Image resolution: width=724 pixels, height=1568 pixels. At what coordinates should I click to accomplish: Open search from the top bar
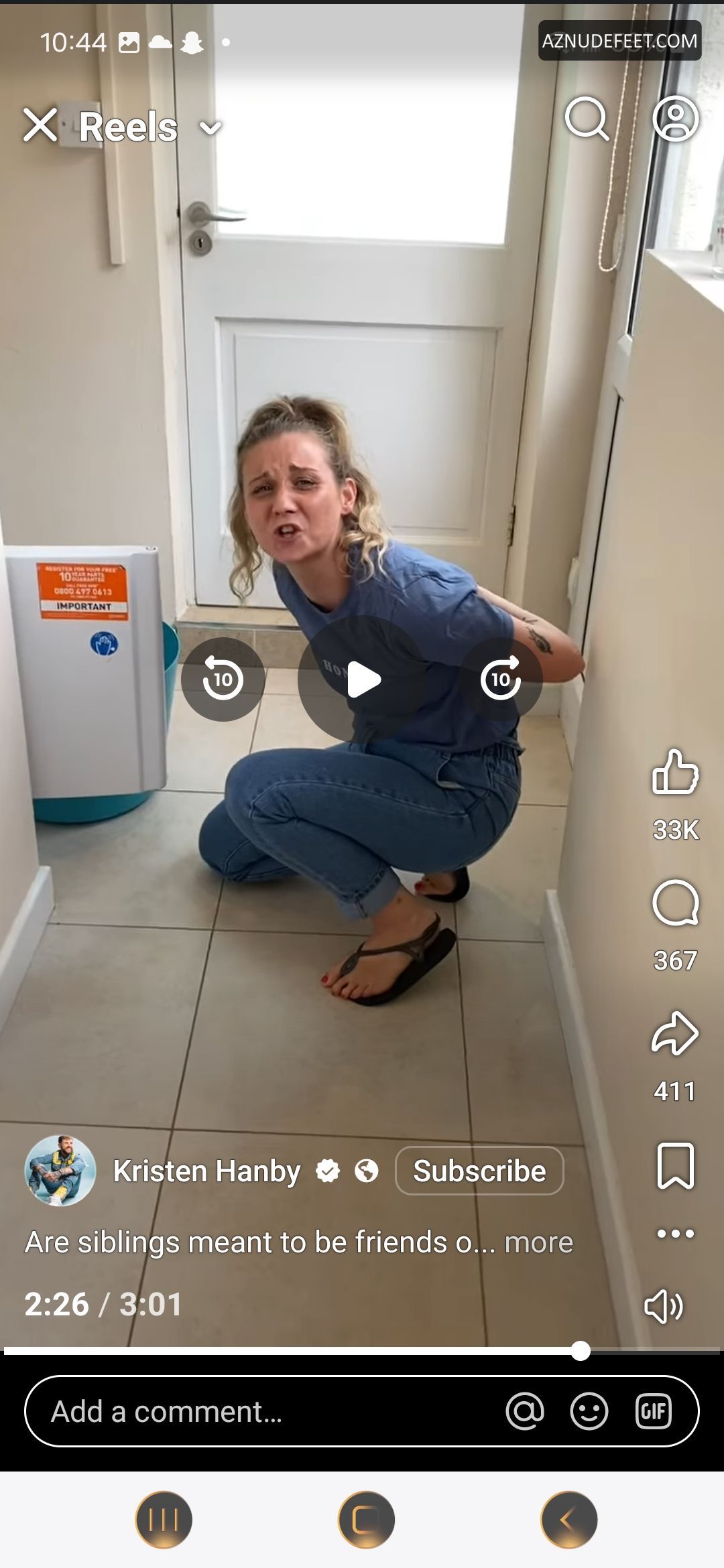click(x=587, y=119)
